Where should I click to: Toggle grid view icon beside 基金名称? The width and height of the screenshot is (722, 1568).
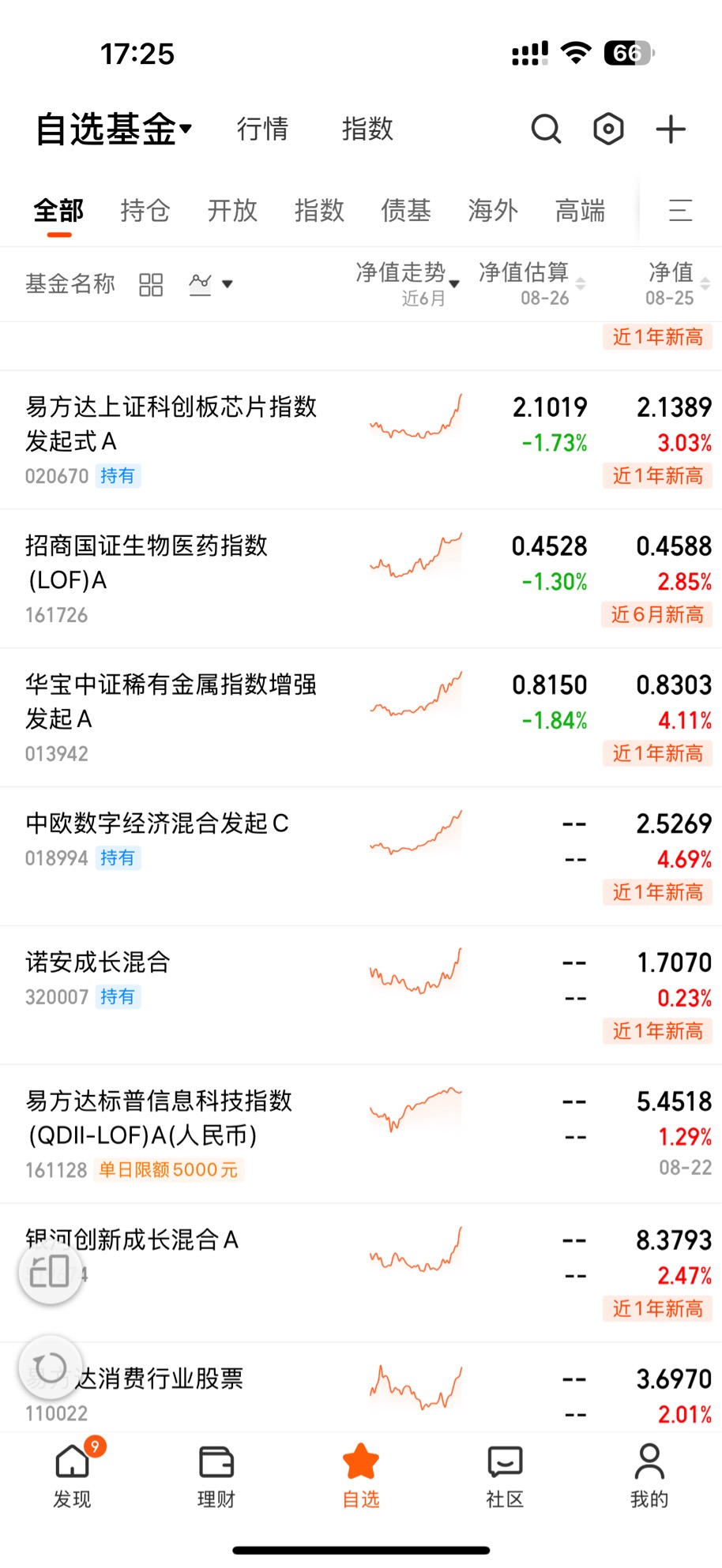[151, 284]
